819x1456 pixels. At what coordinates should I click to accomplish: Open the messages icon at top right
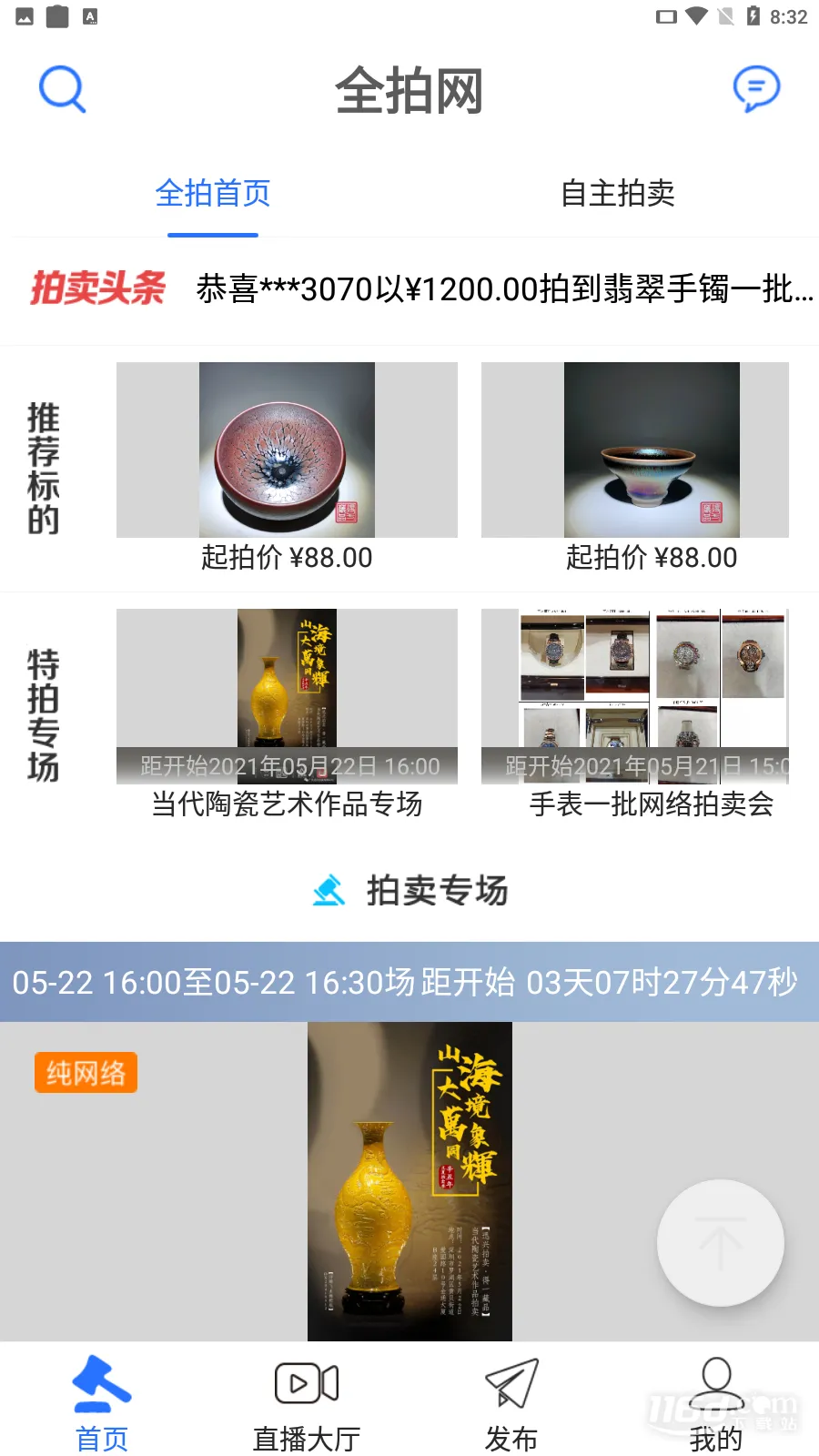click(756, 88)
